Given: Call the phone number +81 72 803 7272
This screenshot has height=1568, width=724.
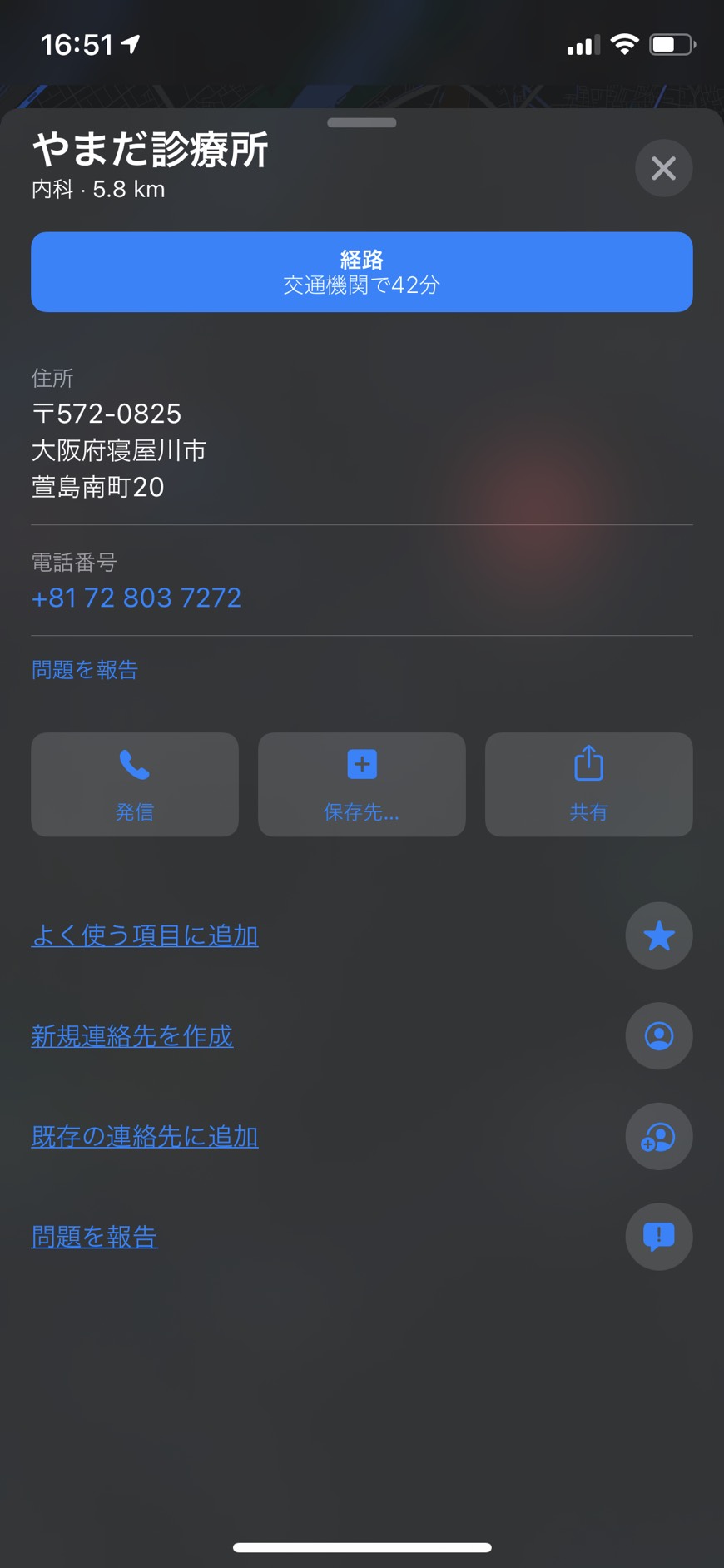Looking at the screenshot, I should click(136, 598).
